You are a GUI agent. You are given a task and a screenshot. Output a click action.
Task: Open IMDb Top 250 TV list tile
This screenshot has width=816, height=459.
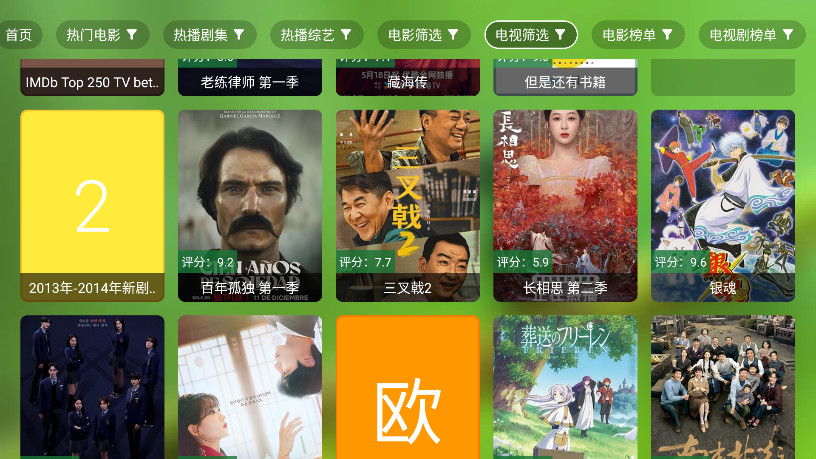(x=92, y=78)
